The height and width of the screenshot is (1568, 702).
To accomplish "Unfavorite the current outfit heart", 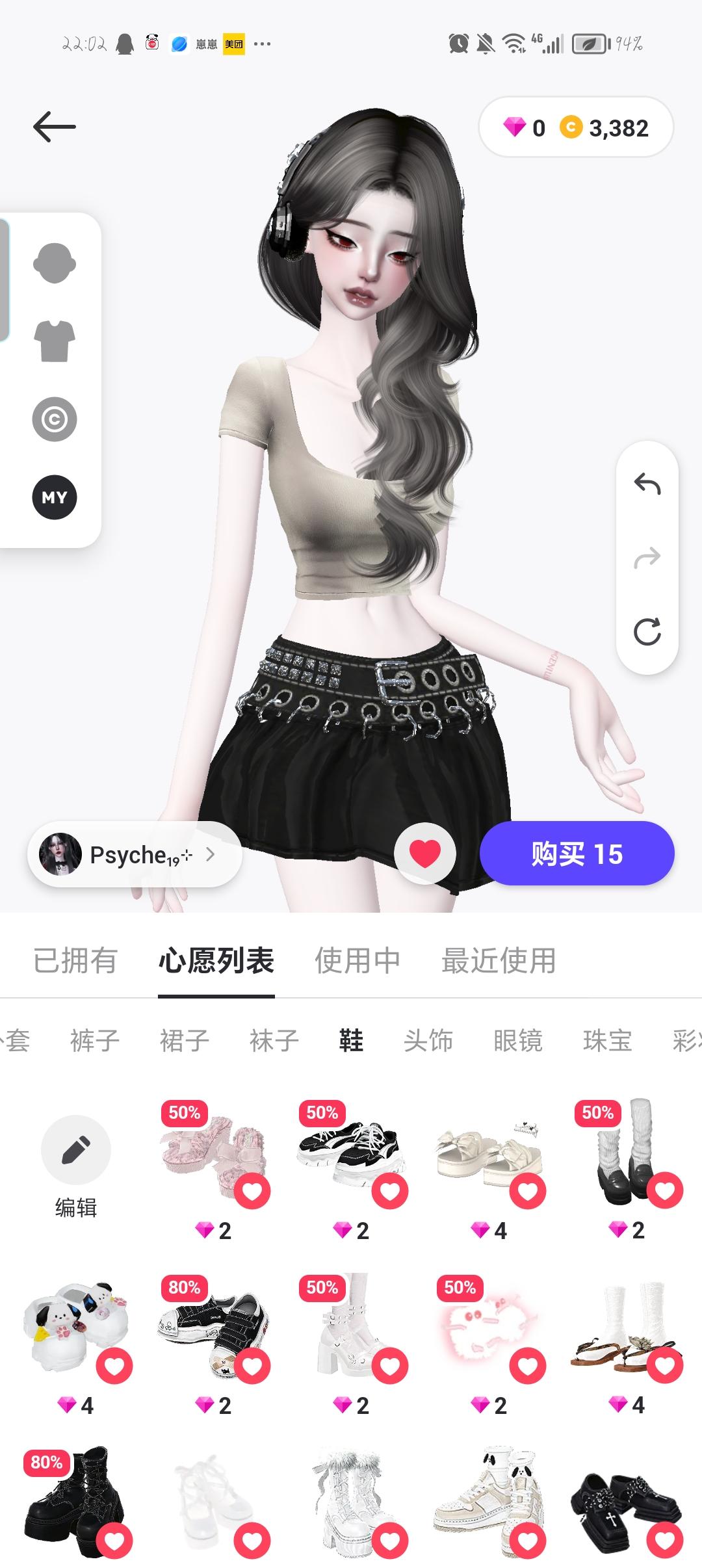I will click(426, 854).
